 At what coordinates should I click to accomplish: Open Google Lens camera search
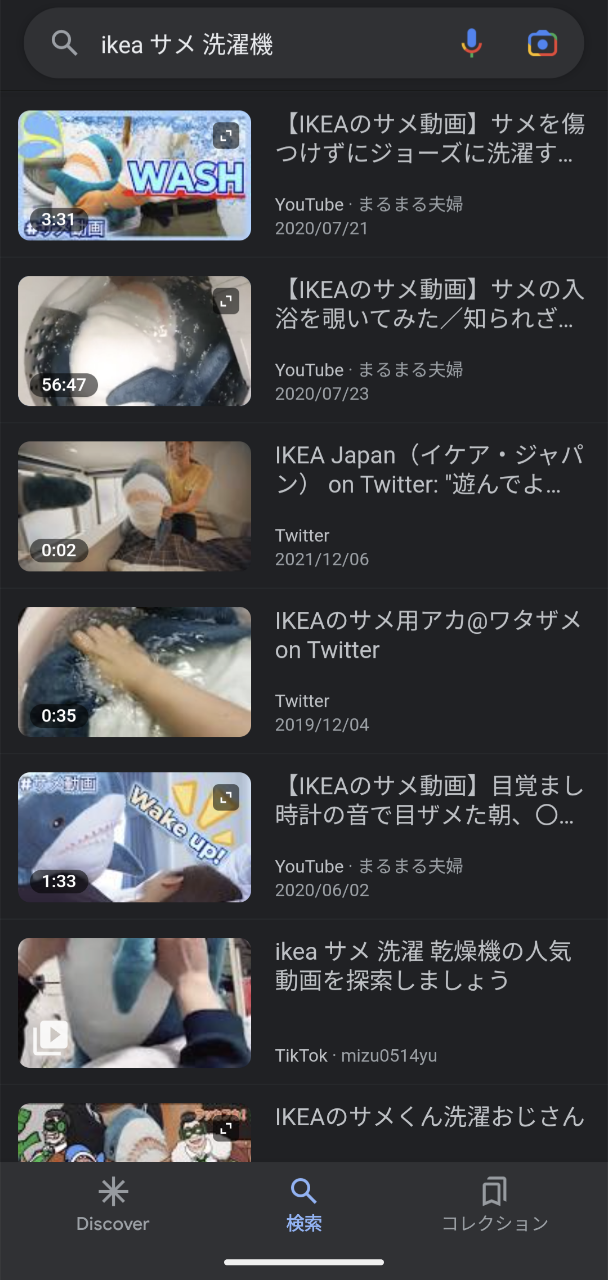(x=542, y=43)
